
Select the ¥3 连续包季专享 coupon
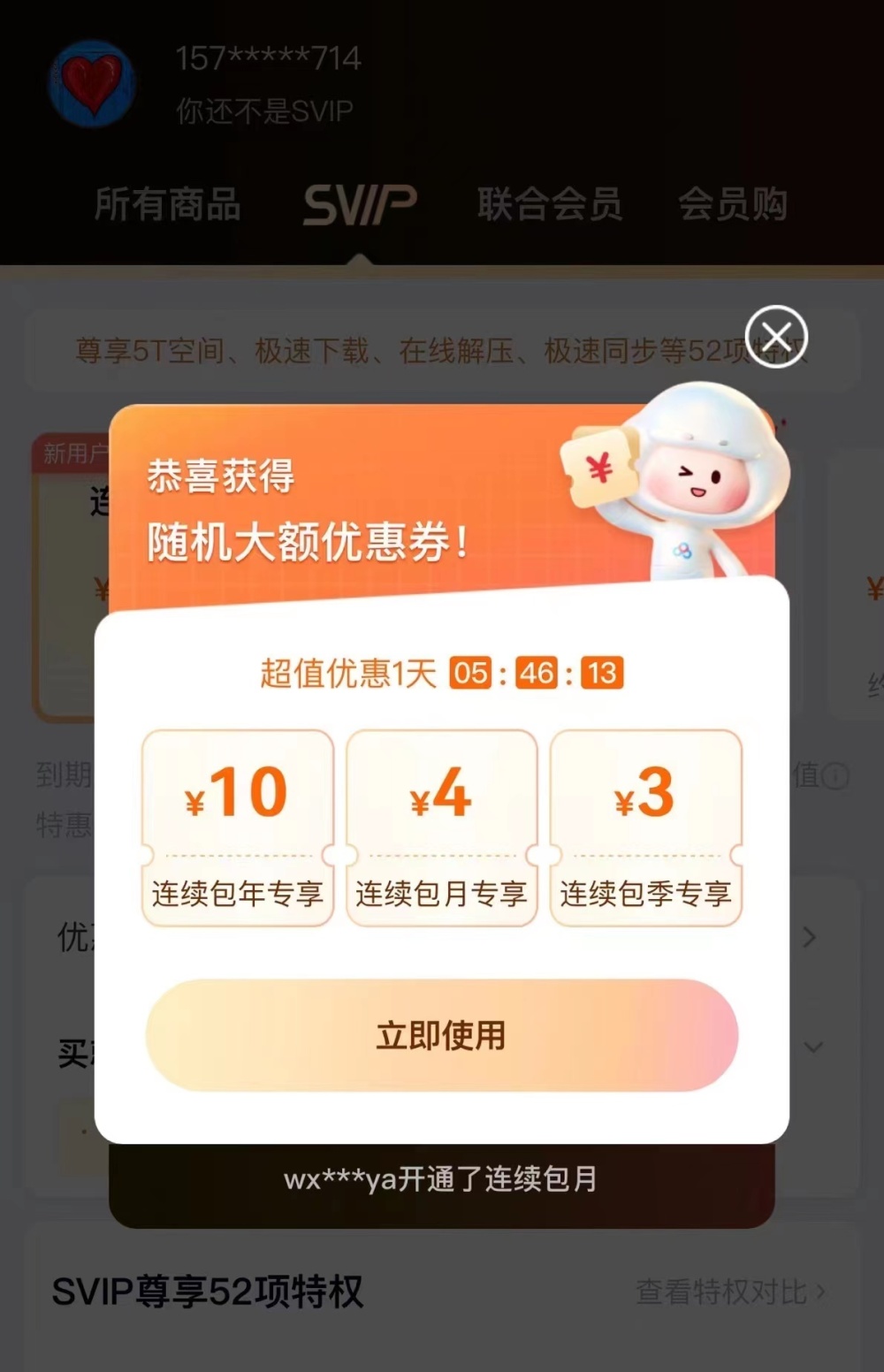(x=645, y=827)
